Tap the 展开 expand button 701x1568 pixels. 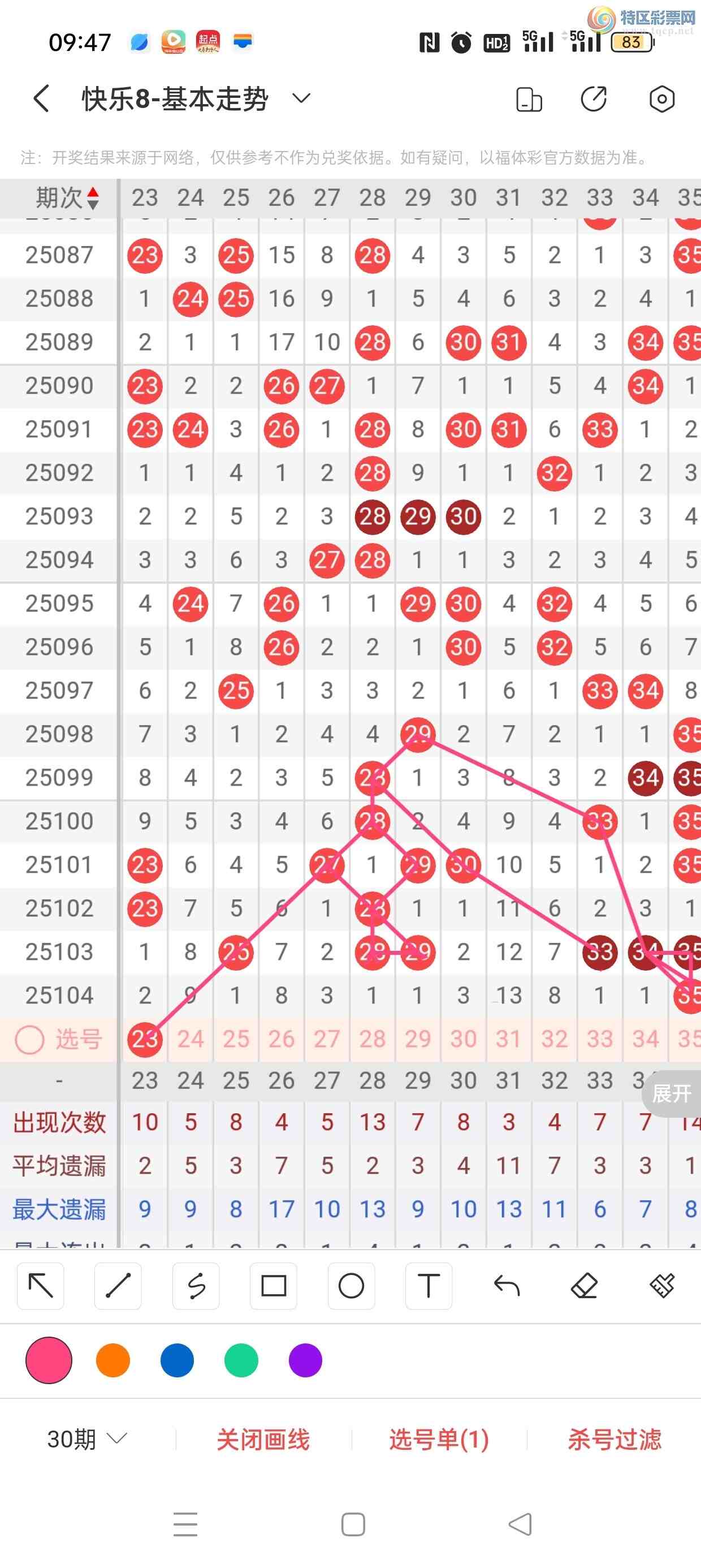(x=672, y=1094)
